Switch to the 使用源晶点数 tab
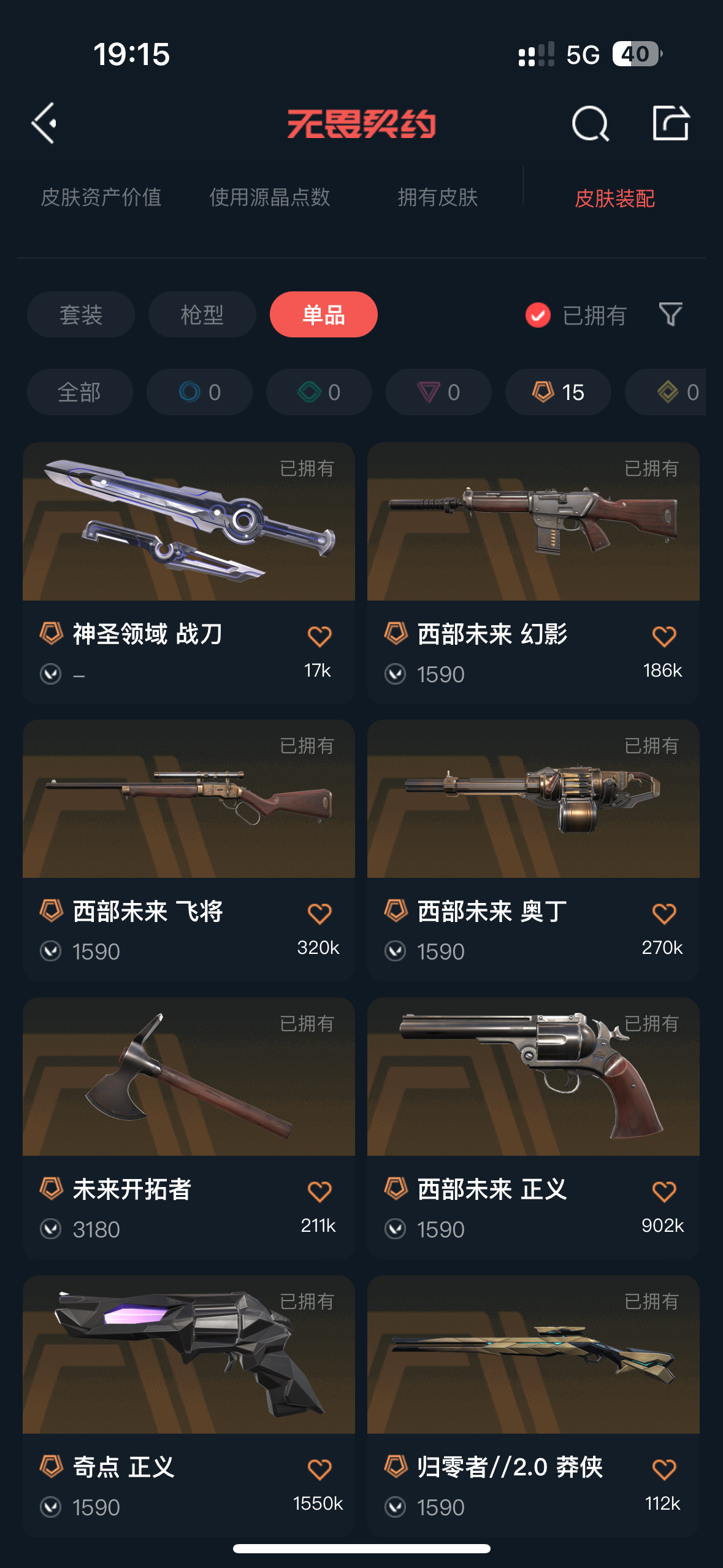Viewport: 723px width, 1568px height. [270, 198]
